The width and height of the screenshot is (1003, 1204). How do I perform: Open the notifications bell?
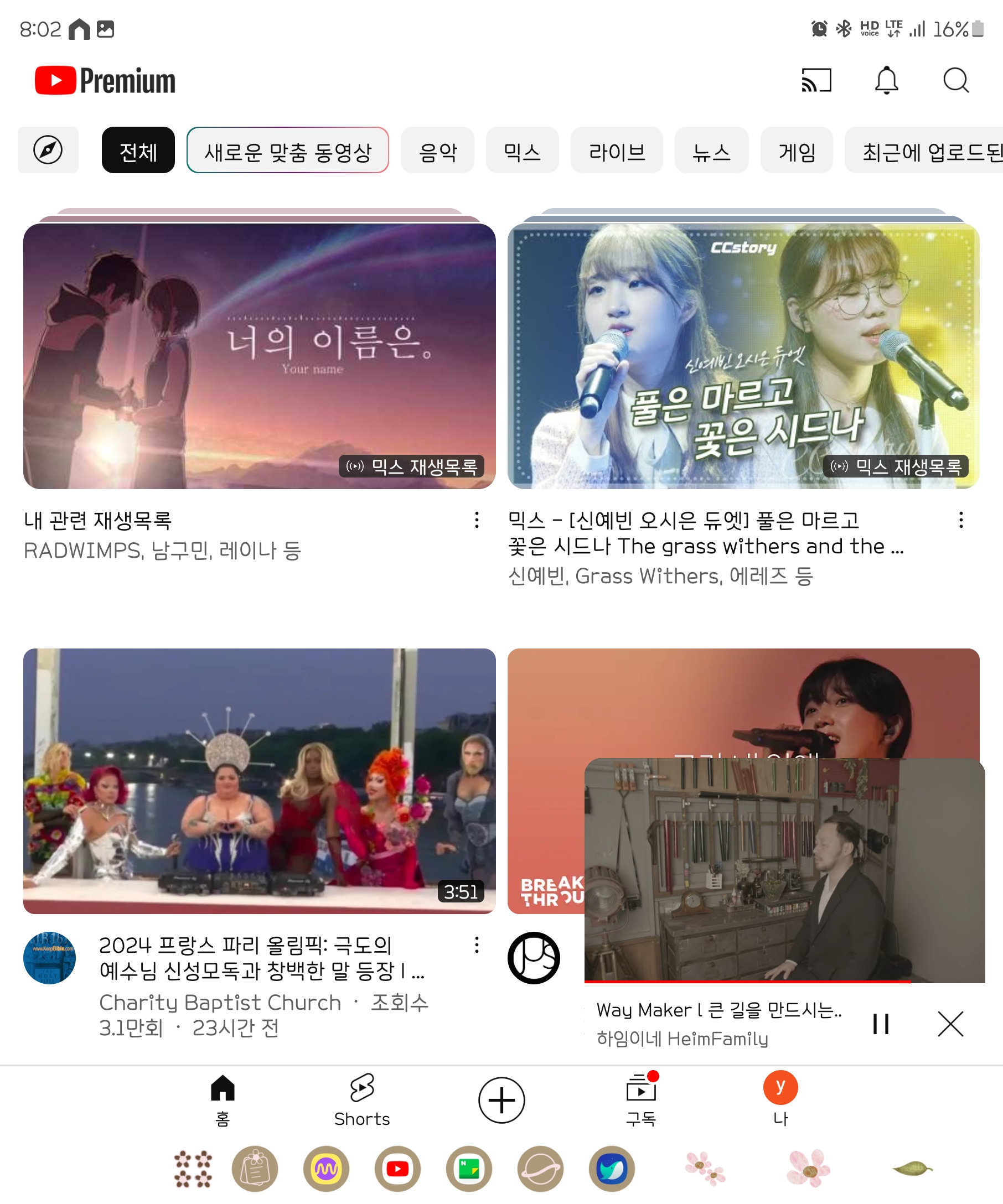[886, 80]
